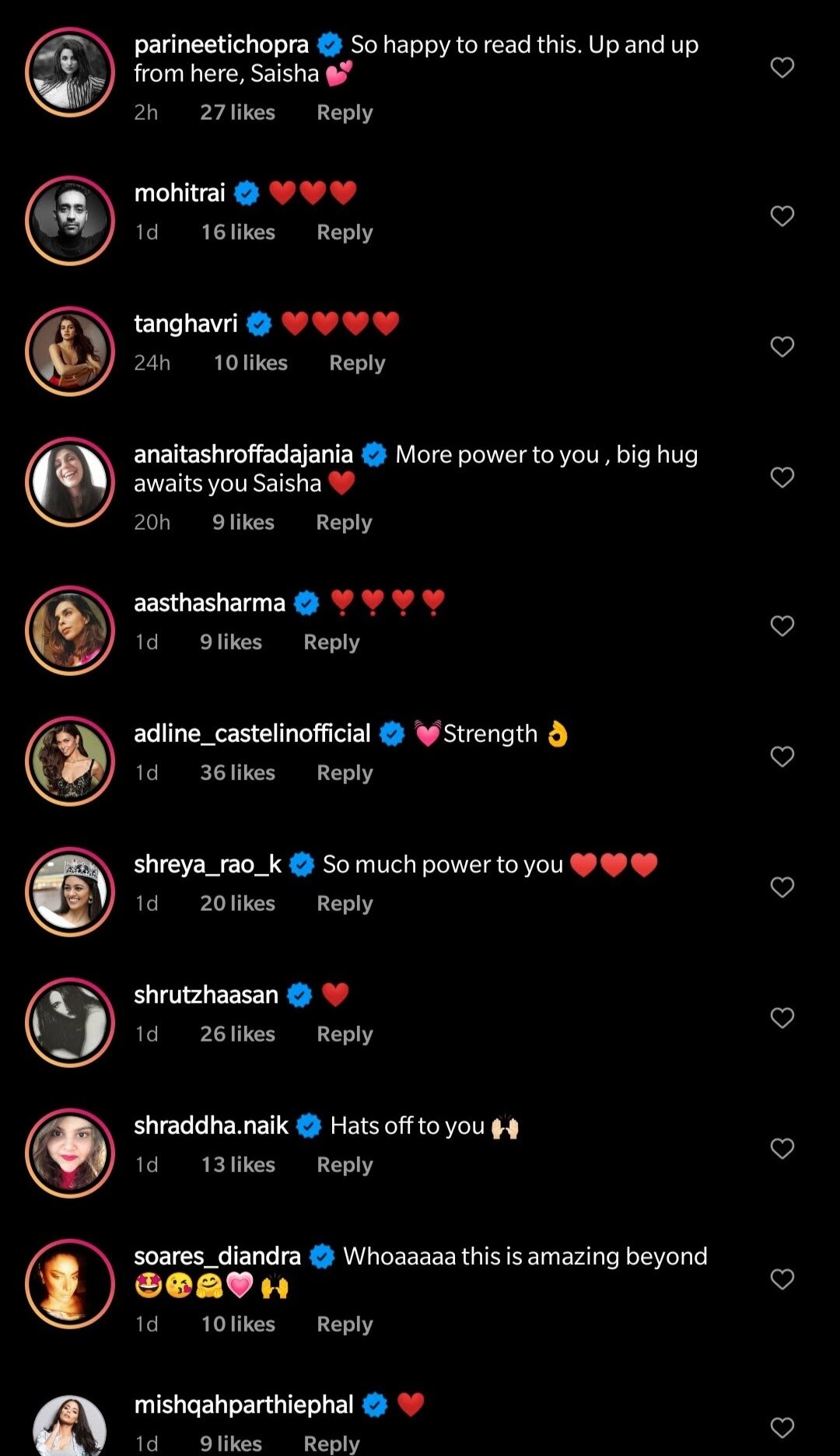Open mishqahparthiephal's username profile link
840x1456 pixels.
click(x=243, y=1405)
